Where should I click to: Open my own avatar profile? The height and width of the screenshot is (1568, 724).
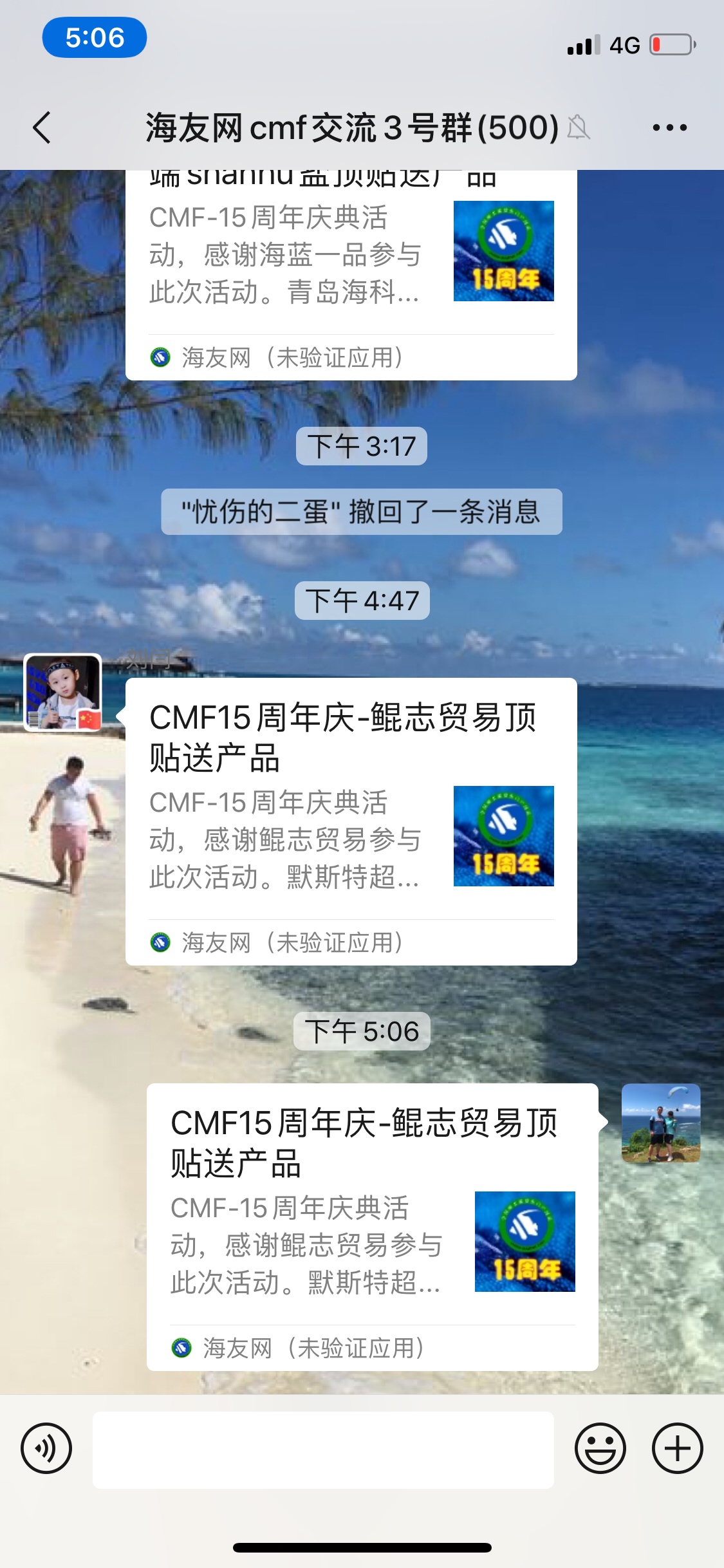point(660,1123)
